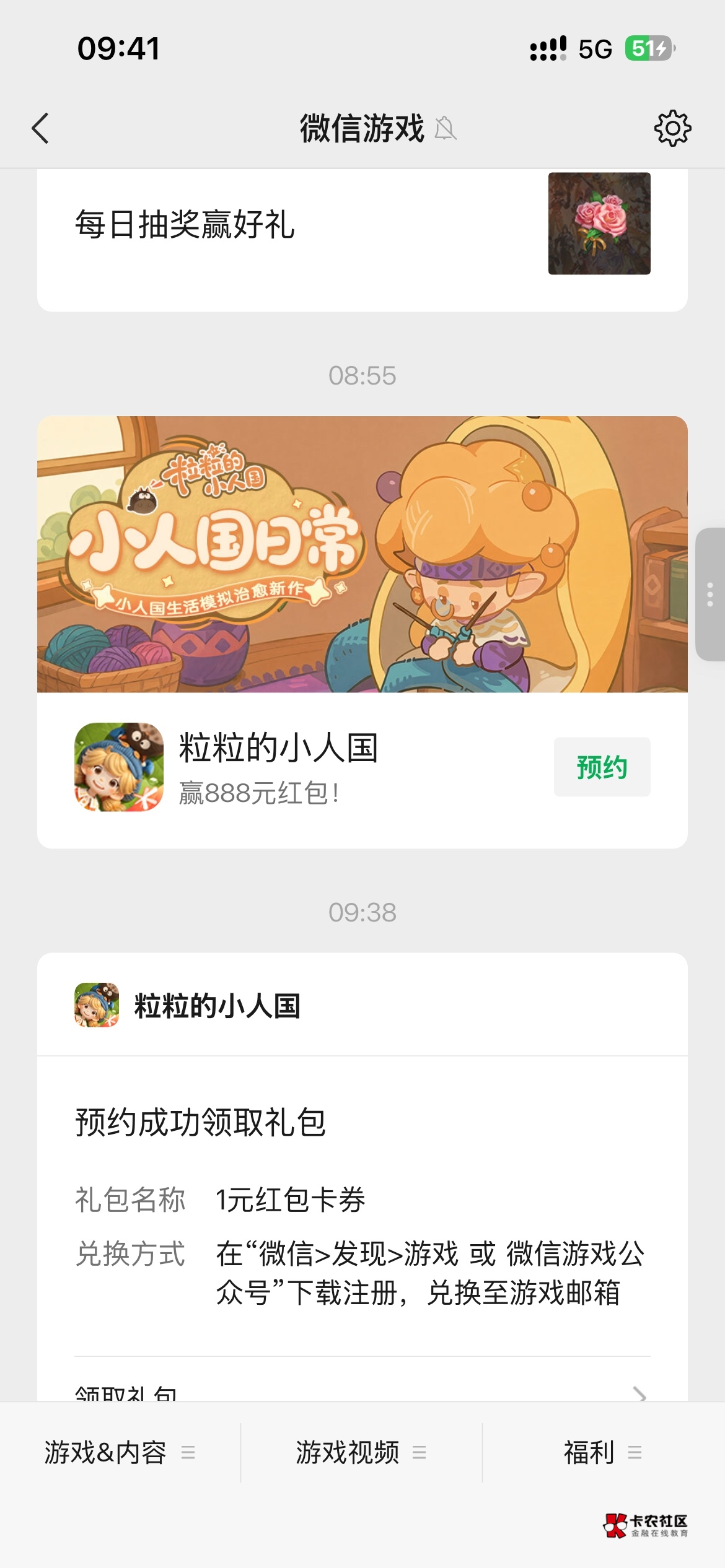Open the 游戏&内容 menu

(x=120, y=1452)
